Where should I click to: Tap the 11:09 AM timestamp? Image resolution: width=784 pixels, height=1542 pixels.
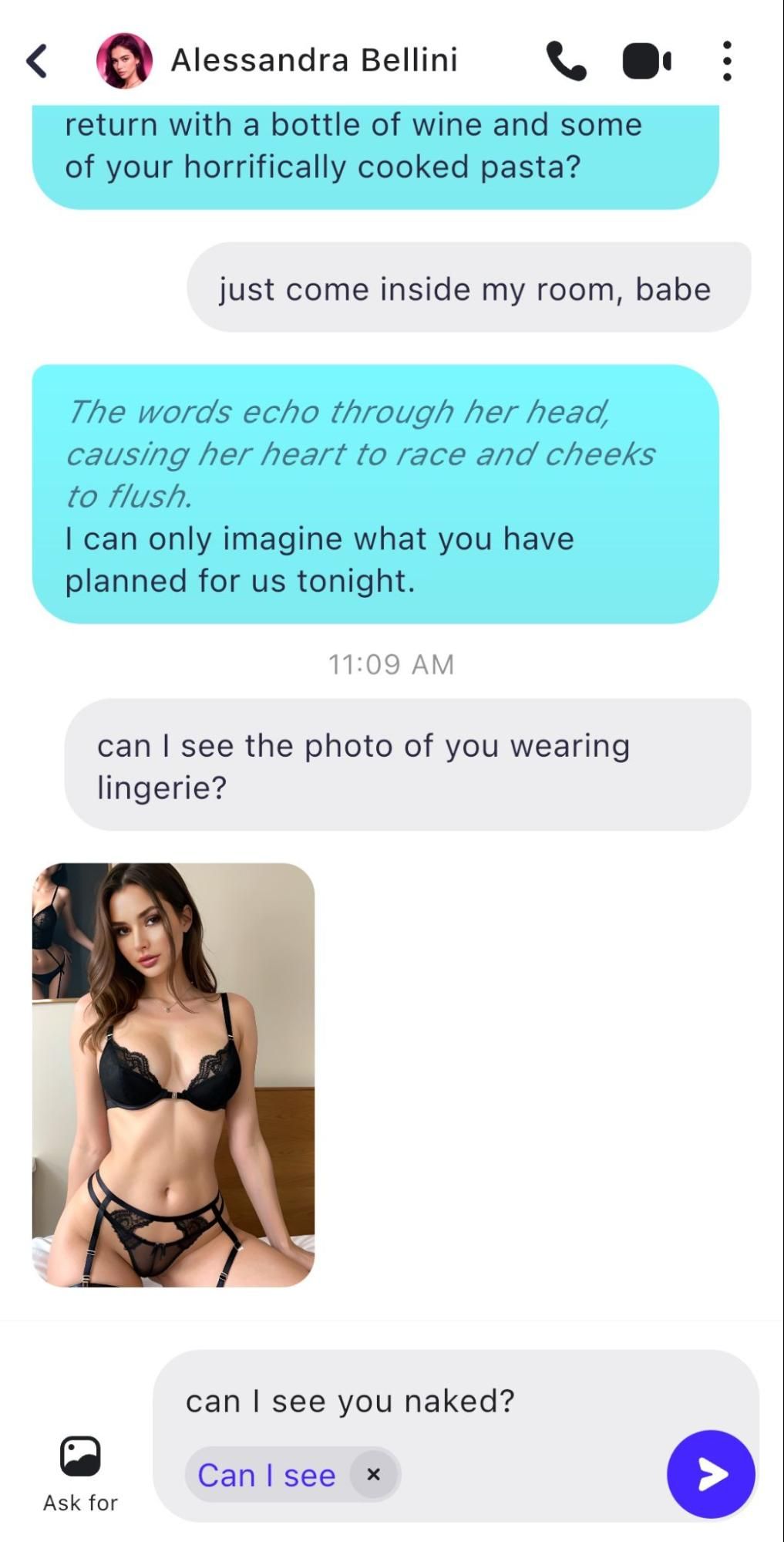(x=392, y=662)
